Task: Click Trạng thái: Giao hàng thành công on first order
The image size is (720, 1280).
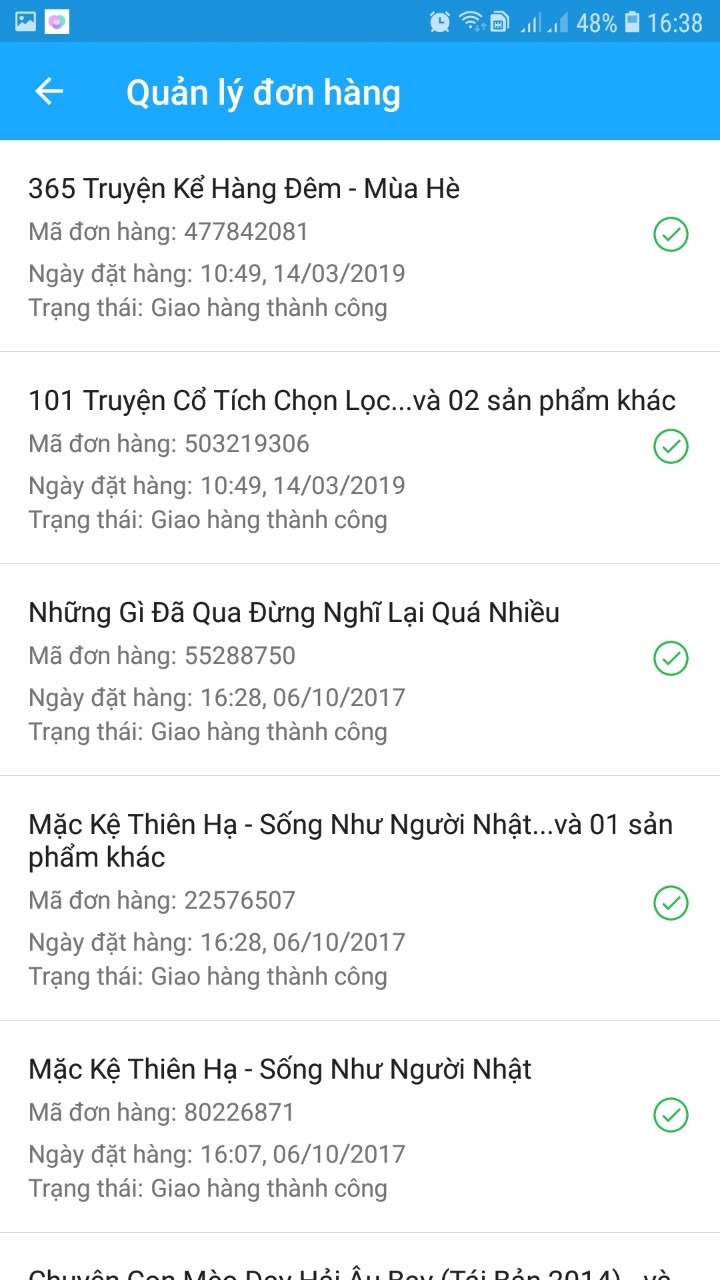Action: pyautogui.click(x=205, y=308)
